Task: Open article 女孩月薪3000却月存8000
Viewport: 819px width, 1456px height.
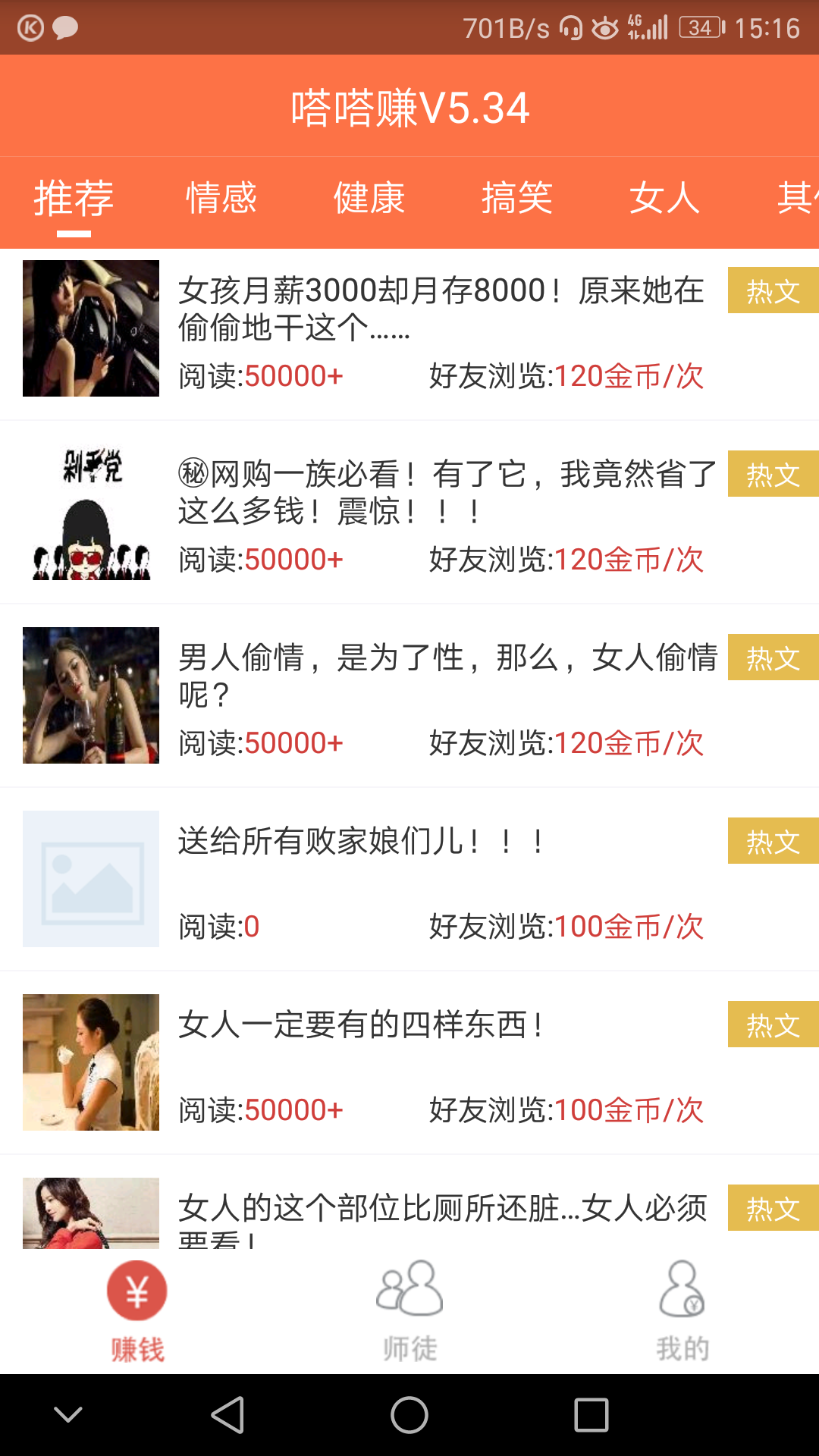Action: coord(441,309)
